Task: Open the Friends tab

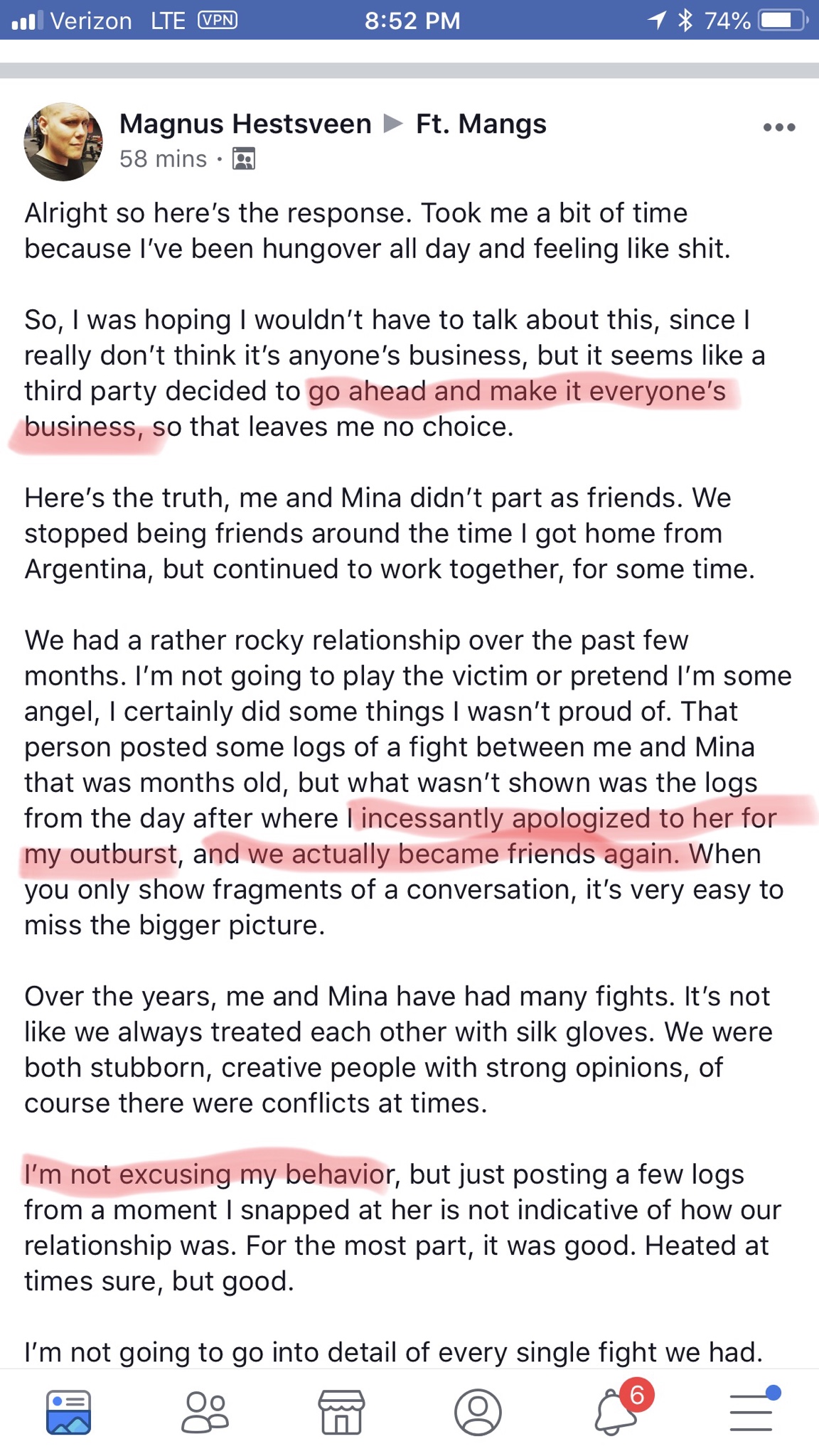Action: 205,1412
